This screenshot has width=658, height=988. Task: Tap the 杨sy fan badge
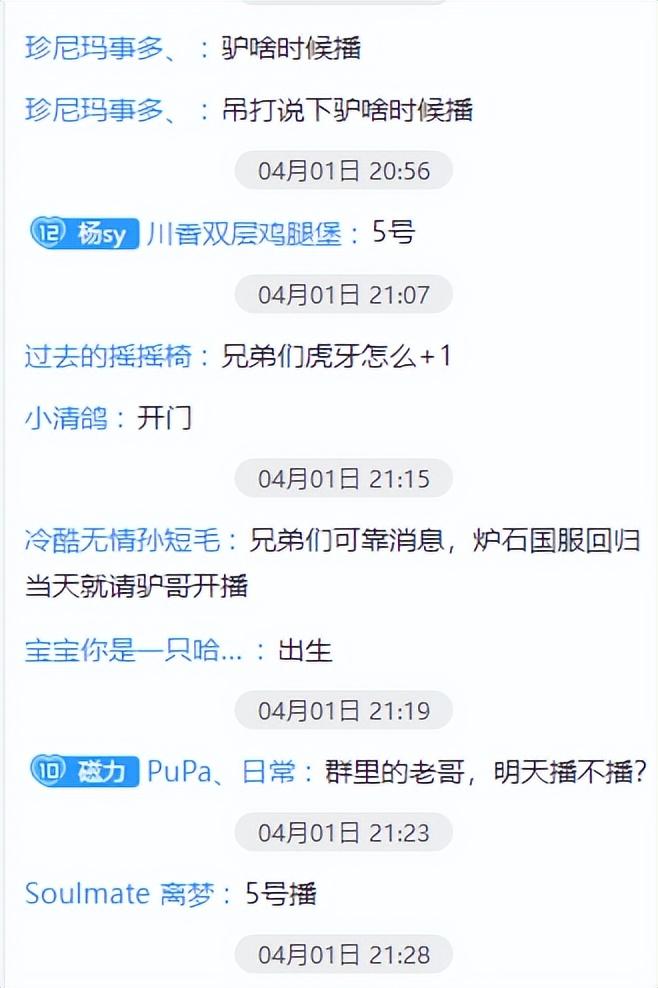click(x=84, y=234)
